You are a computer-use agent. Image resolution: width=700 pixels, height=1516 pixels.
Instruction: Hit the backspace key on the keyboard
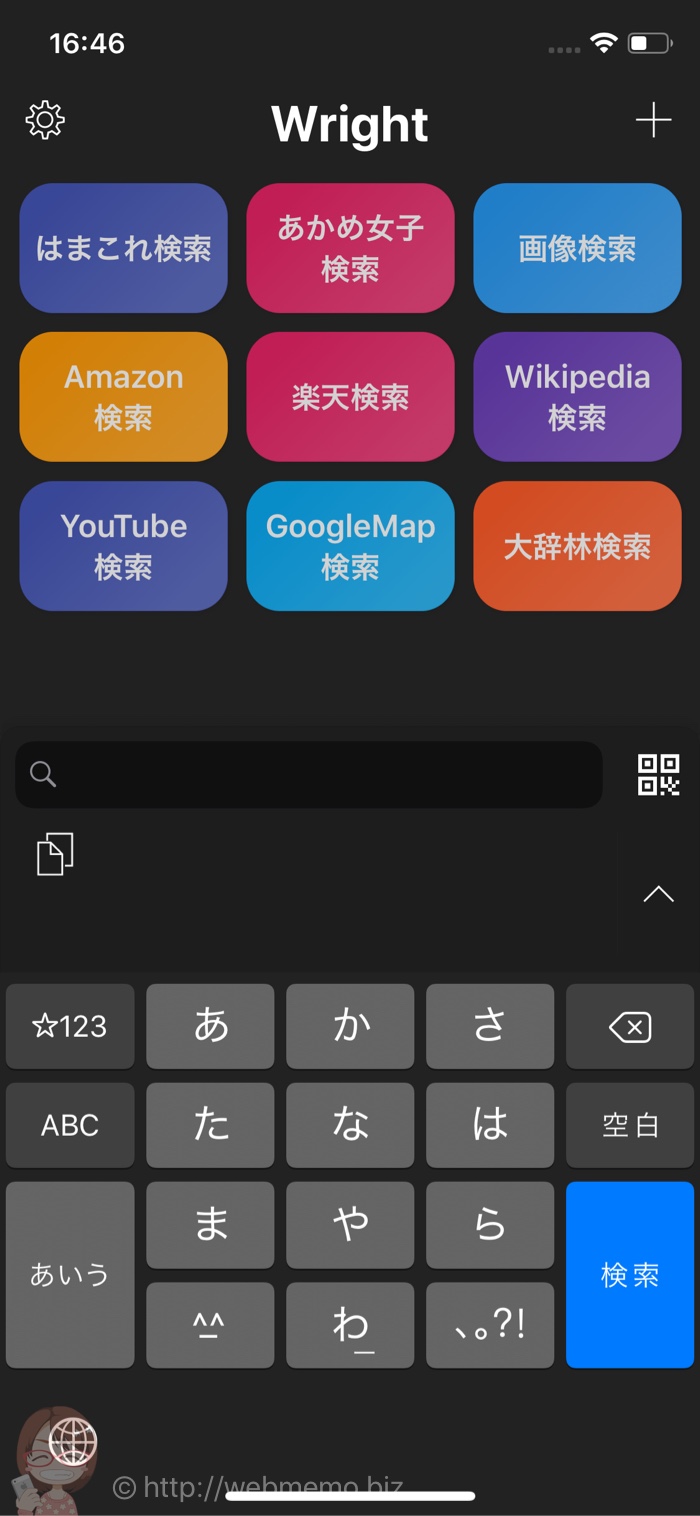pyautogui.click(x=630, y=1026)
